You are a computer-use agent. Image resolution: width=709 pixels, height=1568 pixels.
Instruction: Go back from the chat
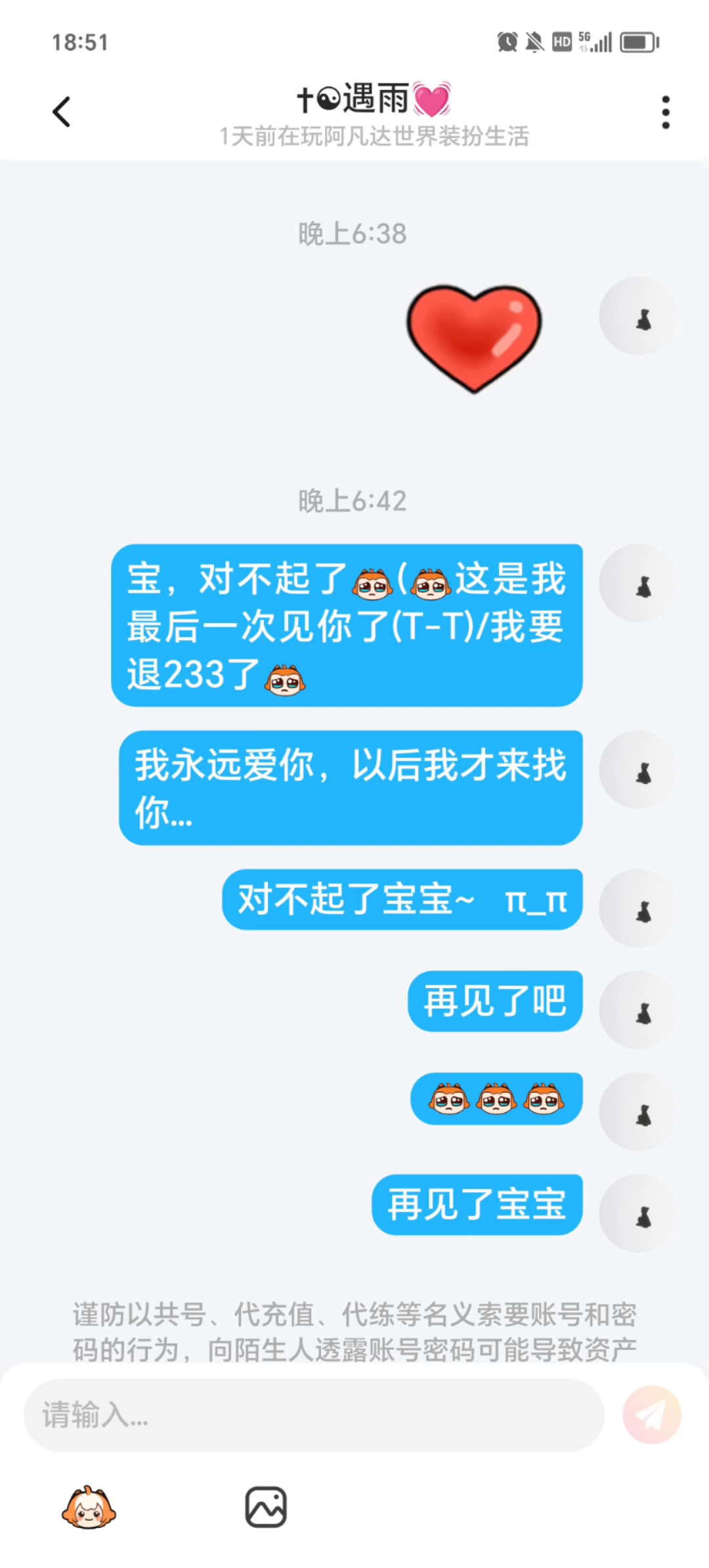(x=62, y=112)
